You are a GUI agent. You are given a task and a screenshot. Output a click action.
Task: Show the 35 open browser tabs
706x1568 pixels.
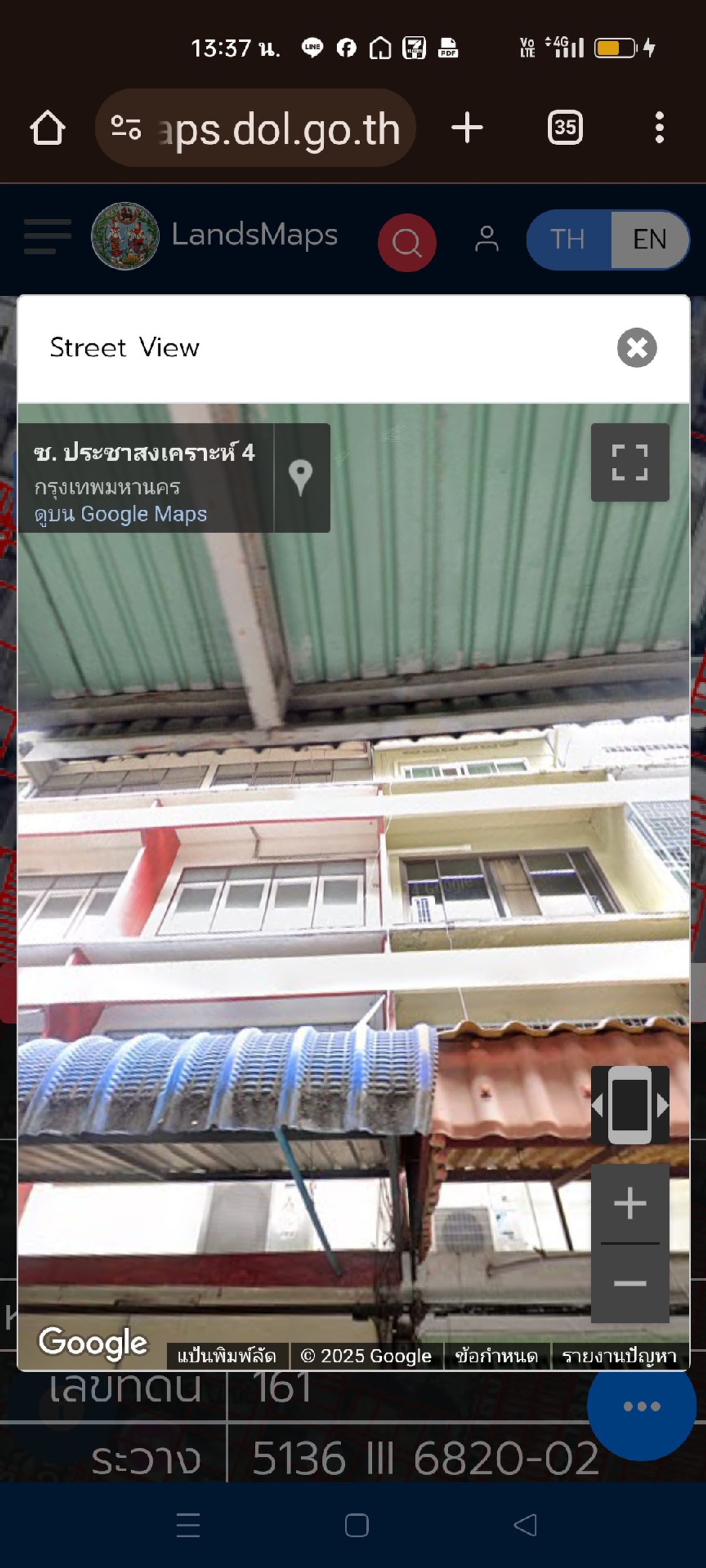[565, 128]
